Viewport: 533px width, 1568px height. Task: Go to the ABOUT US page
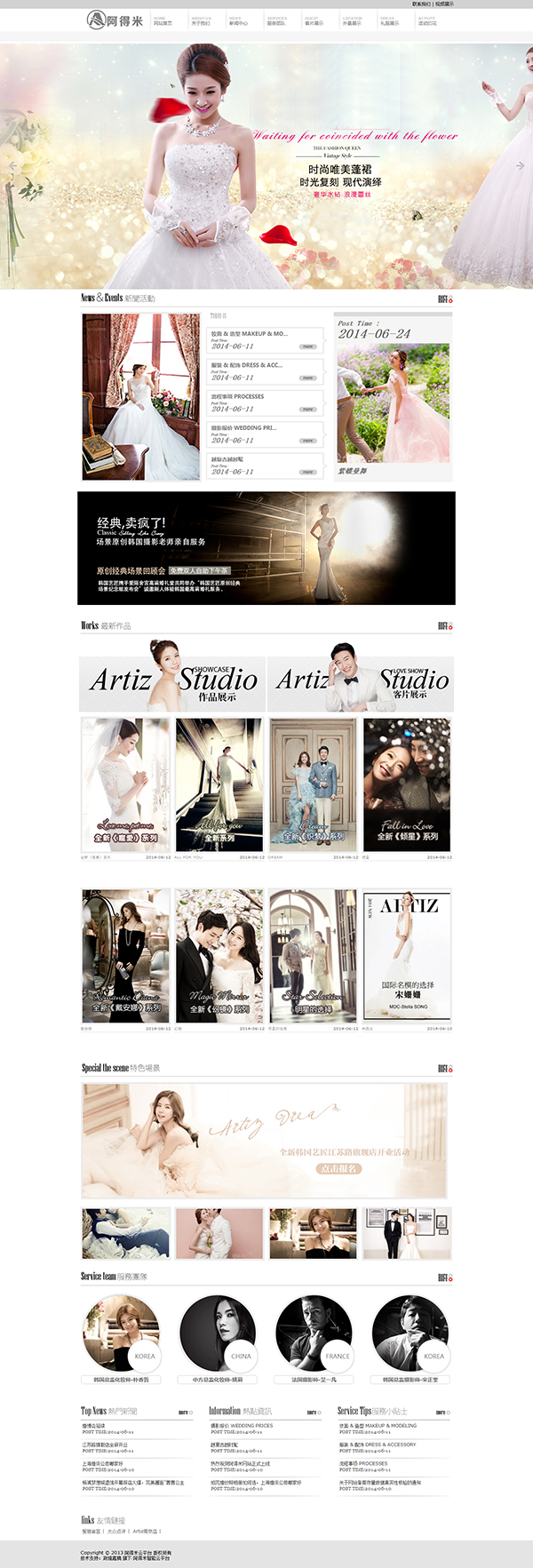click(x=201, y=20)
